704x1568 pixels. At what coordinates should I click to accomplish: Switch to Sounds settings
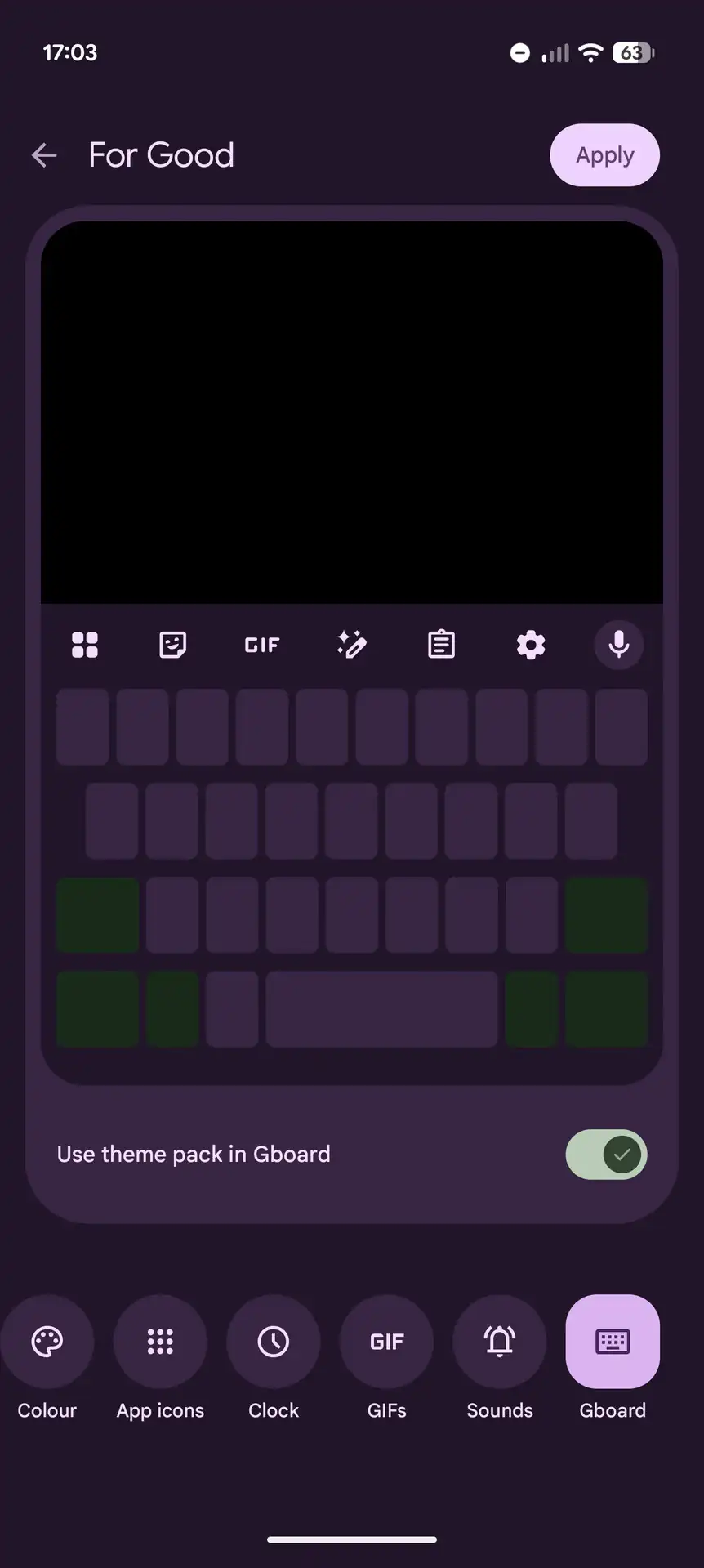tap(499, 1342)
